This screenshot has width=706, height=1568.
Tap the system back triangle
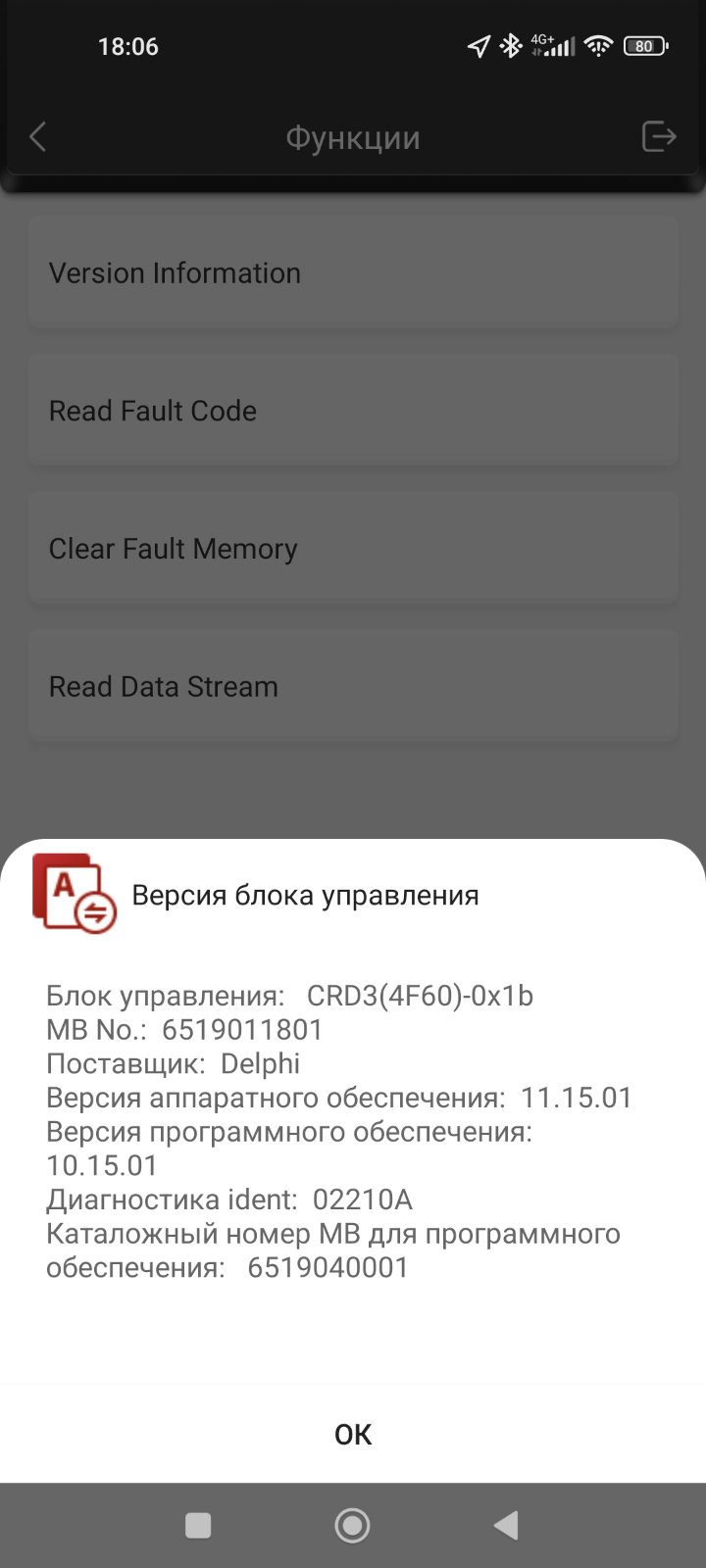click(x=506, y=1525)
